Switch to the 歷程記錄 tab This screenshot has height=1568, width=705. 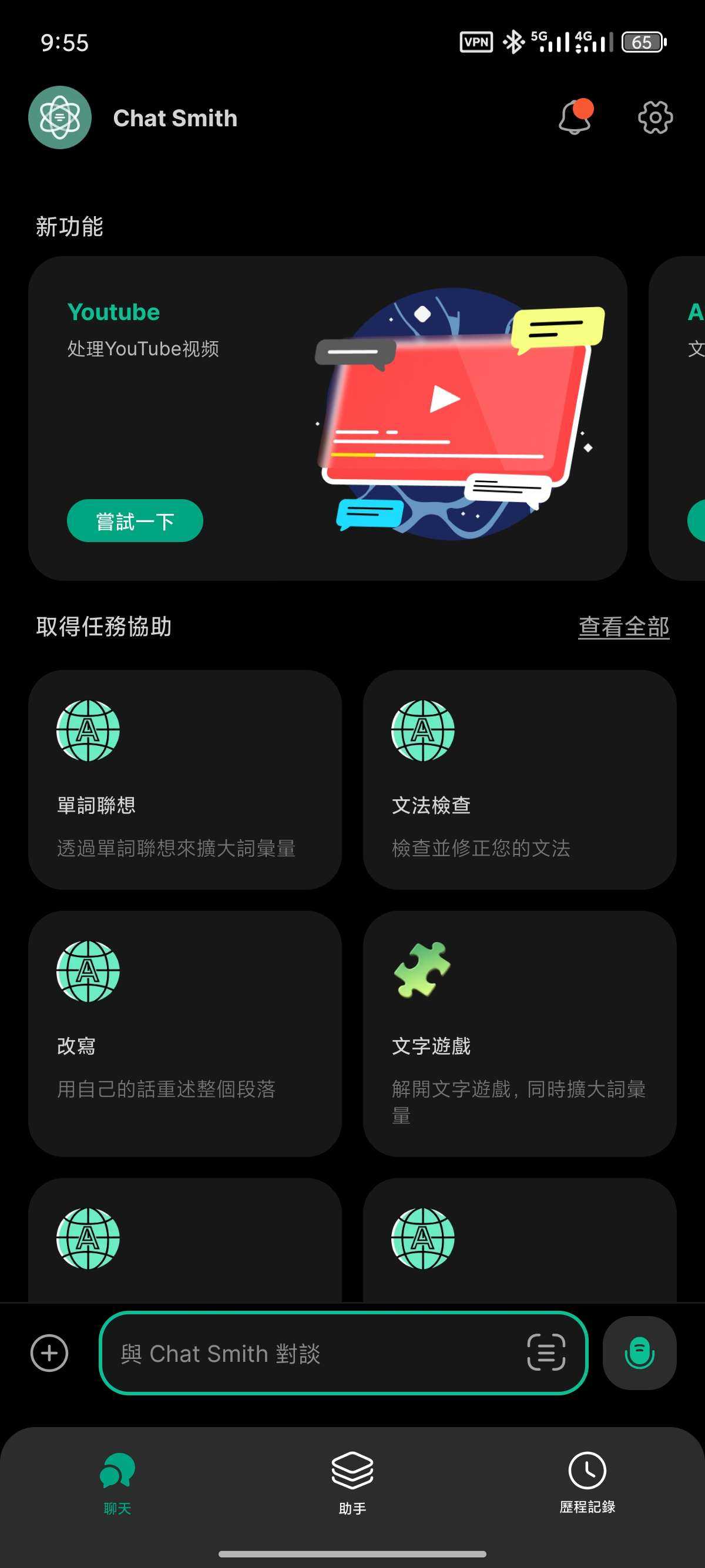click(587, 1483)
